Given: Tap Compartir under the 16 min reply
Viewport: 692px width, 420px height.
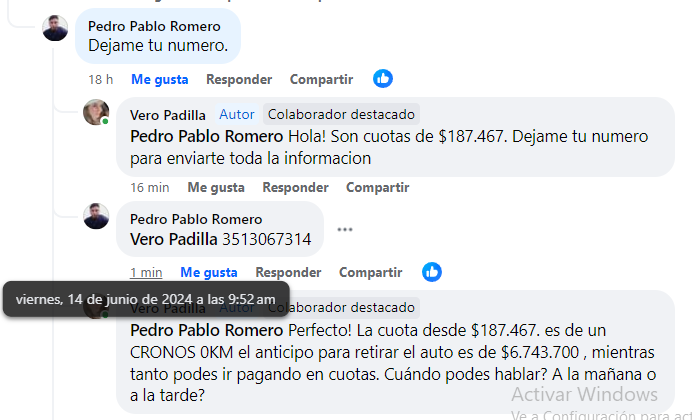Looking at the screenshot, I should coord(377,187).
